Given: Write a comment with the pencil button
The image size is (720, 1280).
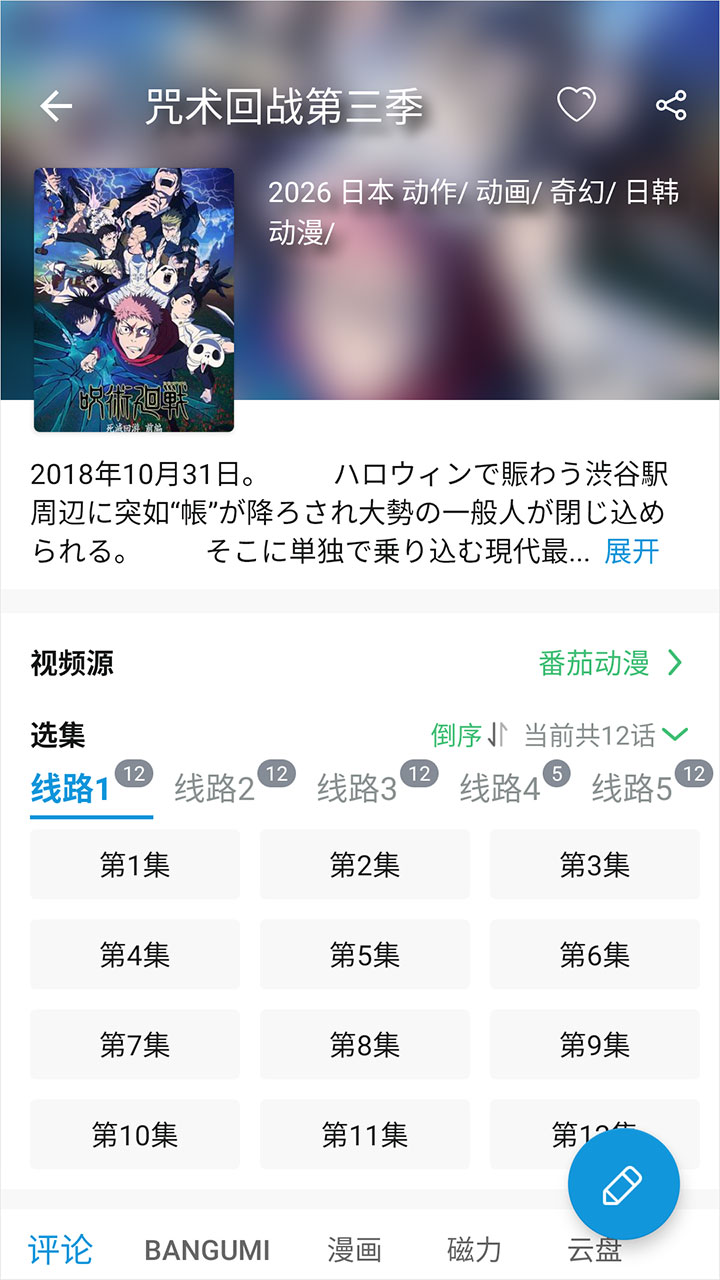Looking at the screenshot, I should click(x=624, y=1185).
